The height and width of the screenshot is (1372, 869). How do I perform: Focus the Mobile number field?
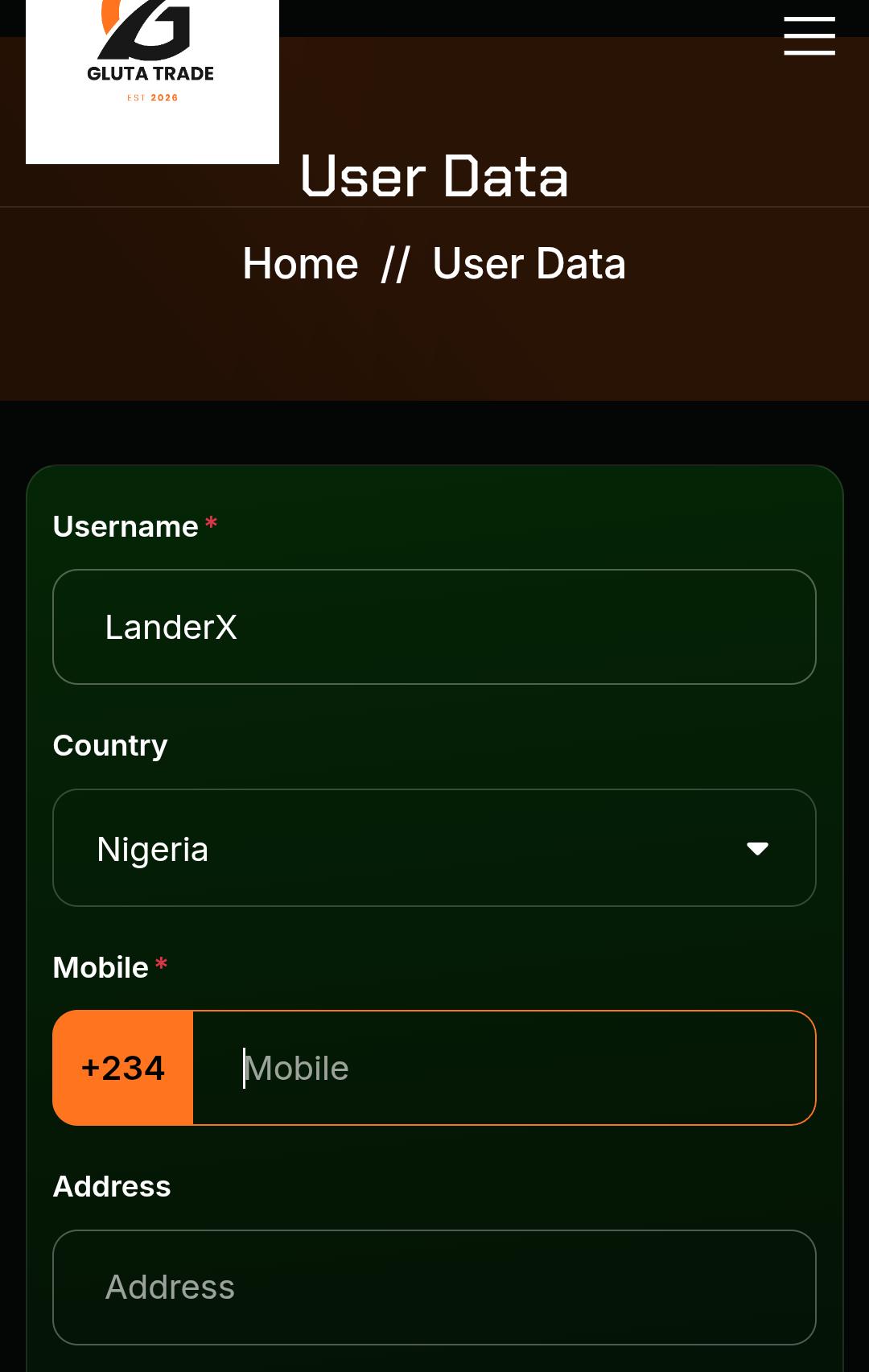504,1068
